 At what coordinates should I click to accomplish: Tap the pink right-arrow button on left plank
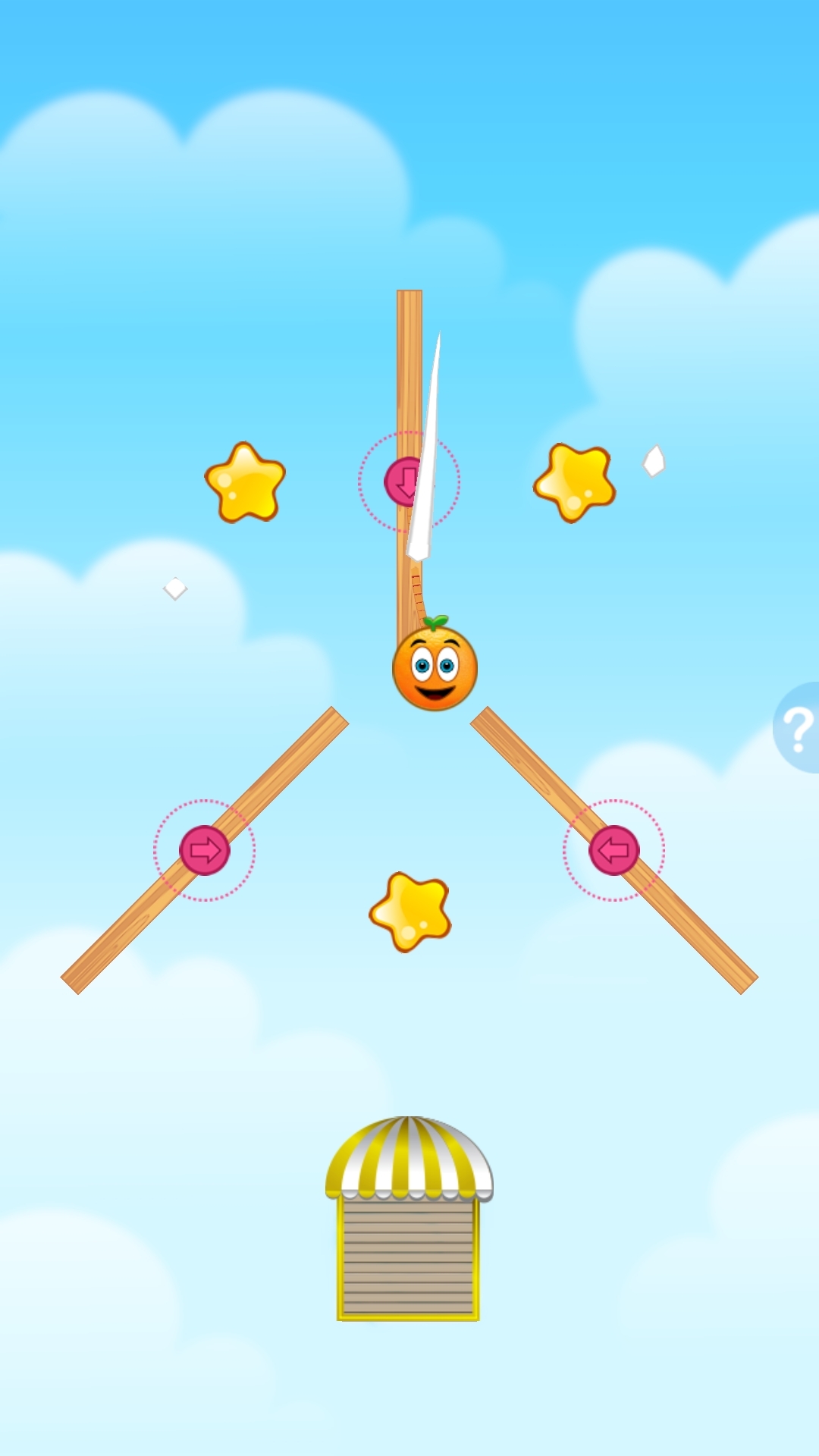tap(205, 850)
